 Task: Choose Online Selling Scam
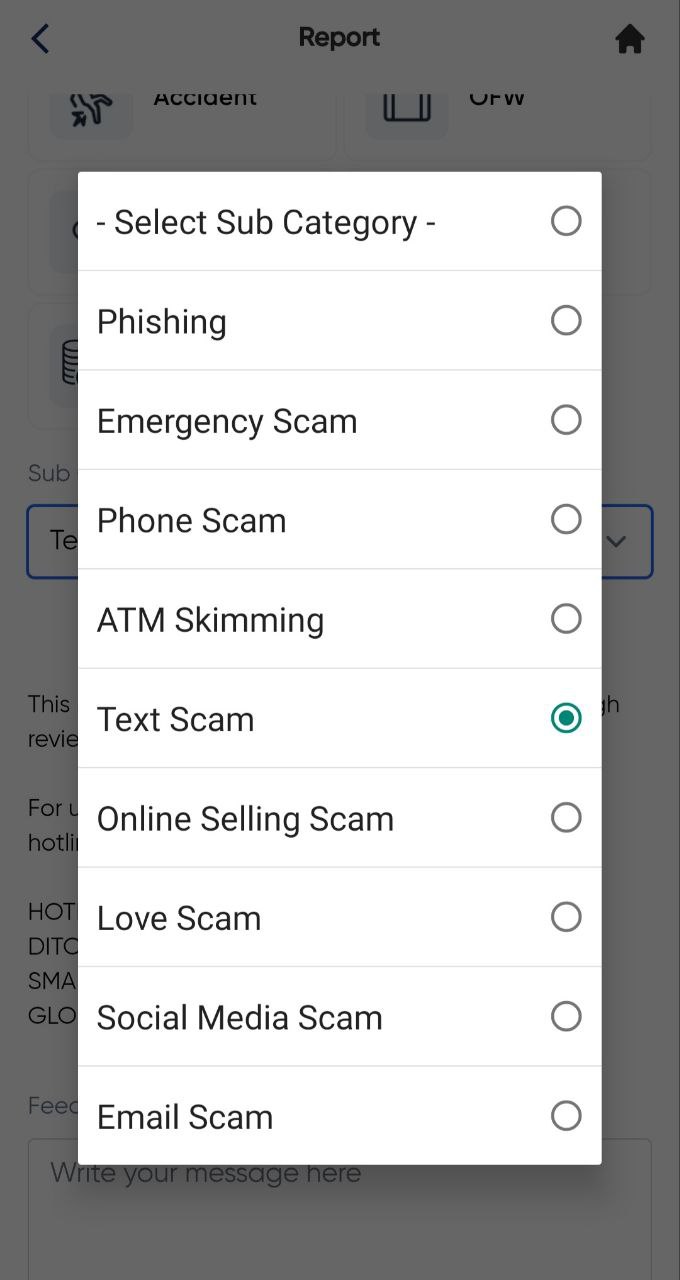click(340, 818)
